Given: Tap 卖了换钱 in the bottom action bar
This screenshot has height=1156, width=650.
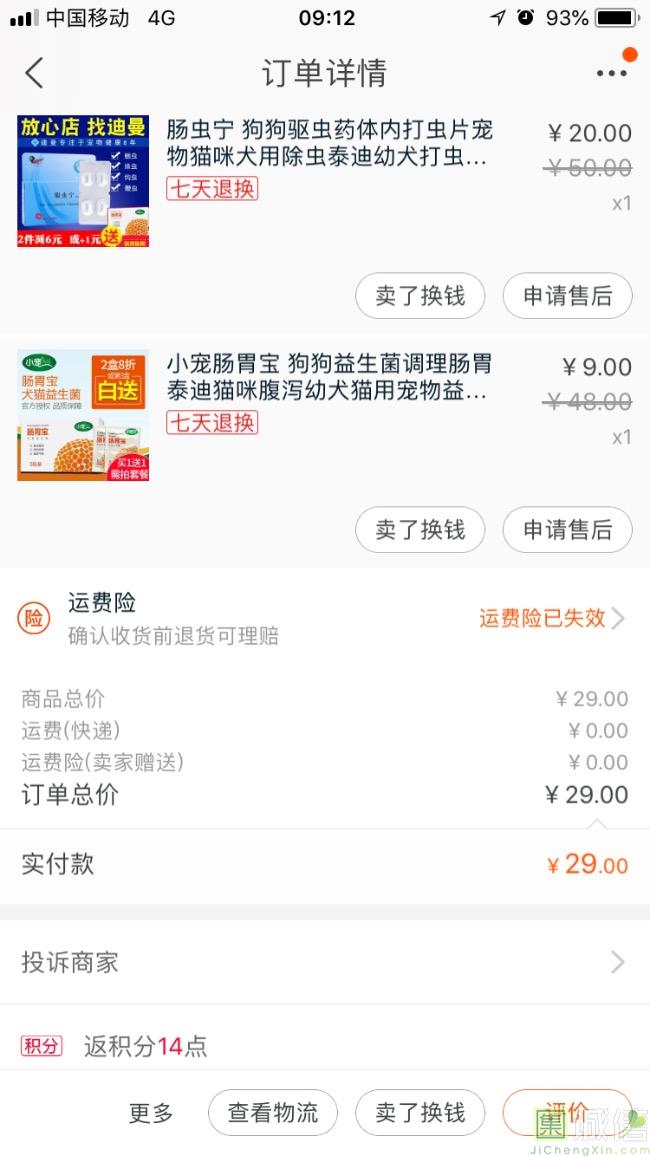Looking at the screenshot, I should 420,1113.
